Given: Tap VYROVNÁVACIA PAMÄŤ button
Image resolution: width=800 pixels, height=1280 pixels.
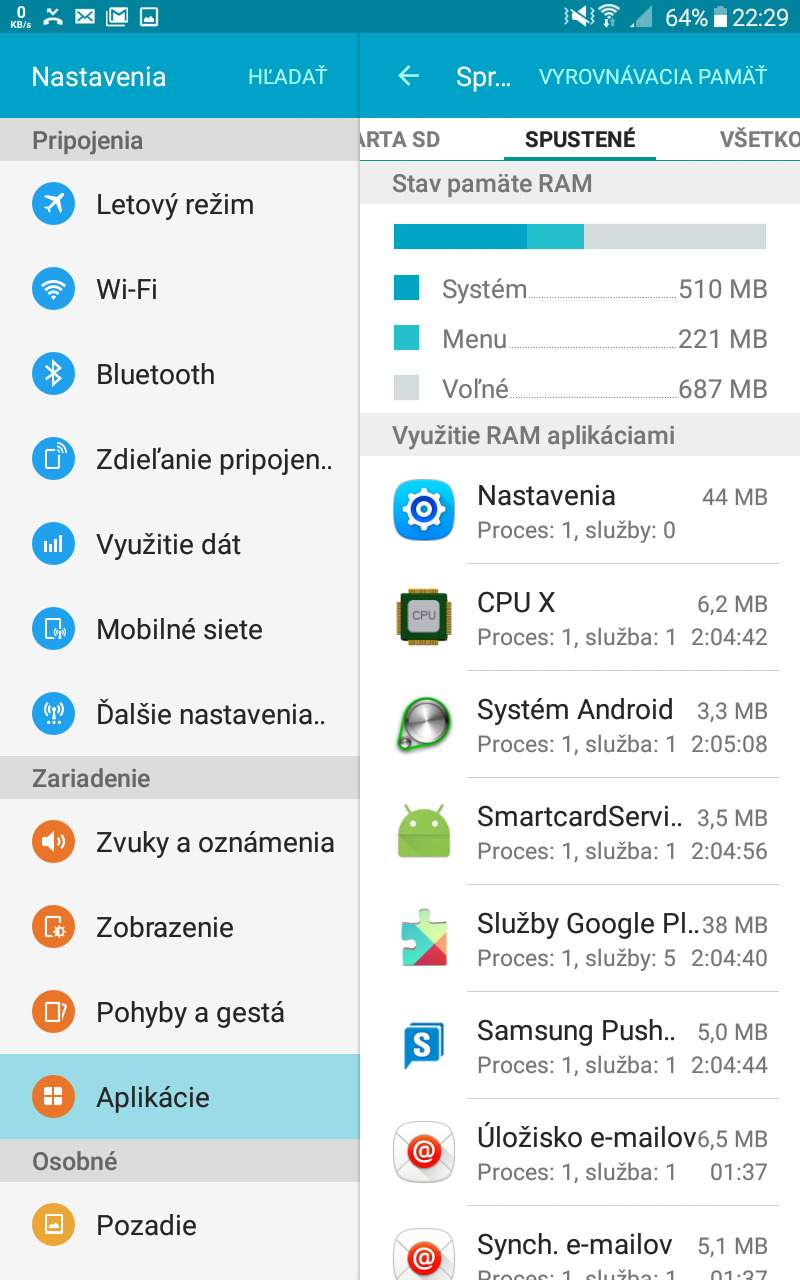Looking at the screenshot, I should pyautogui.click(x=653, y=76).
